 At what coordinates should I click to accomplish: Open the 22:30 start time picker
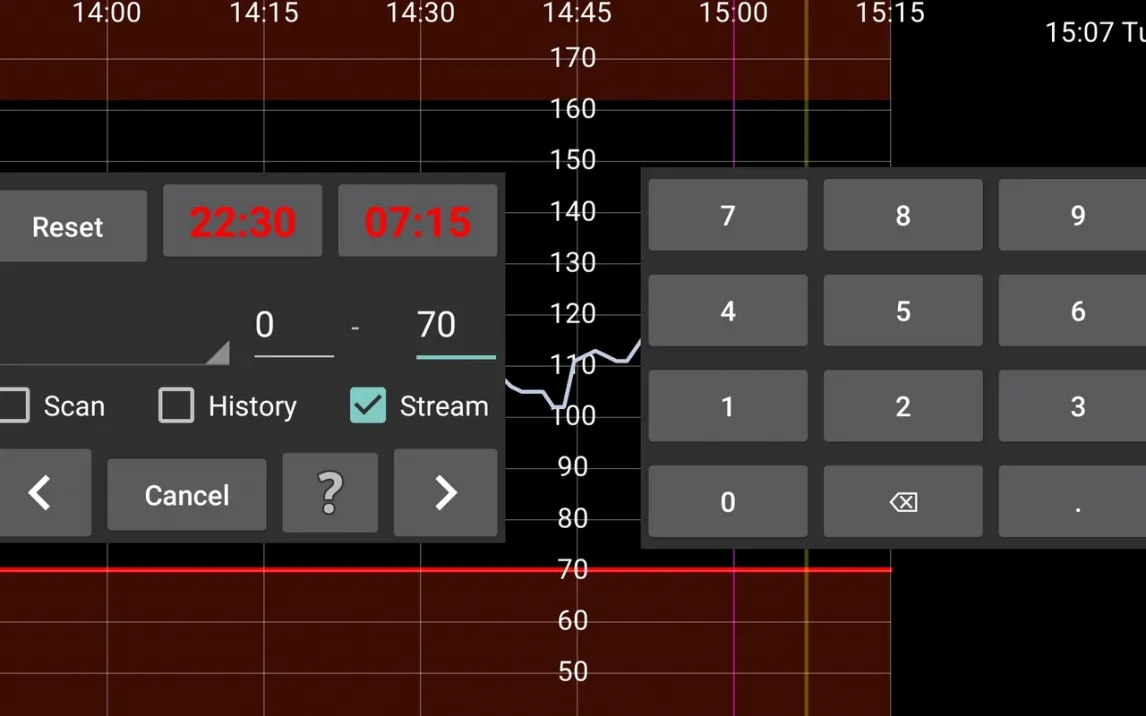click(x=243, y=222)
